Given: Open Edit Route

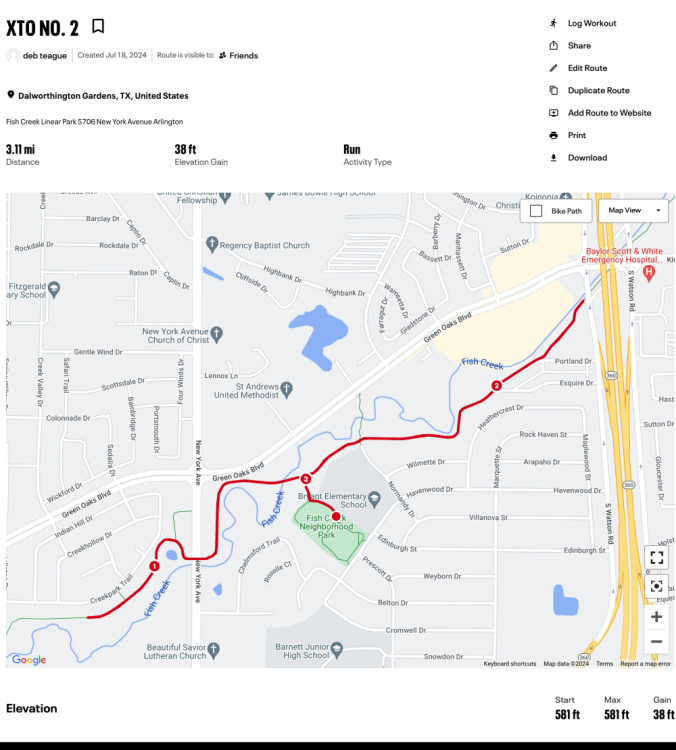Looking at the screenshot, I should coord(586,68).
